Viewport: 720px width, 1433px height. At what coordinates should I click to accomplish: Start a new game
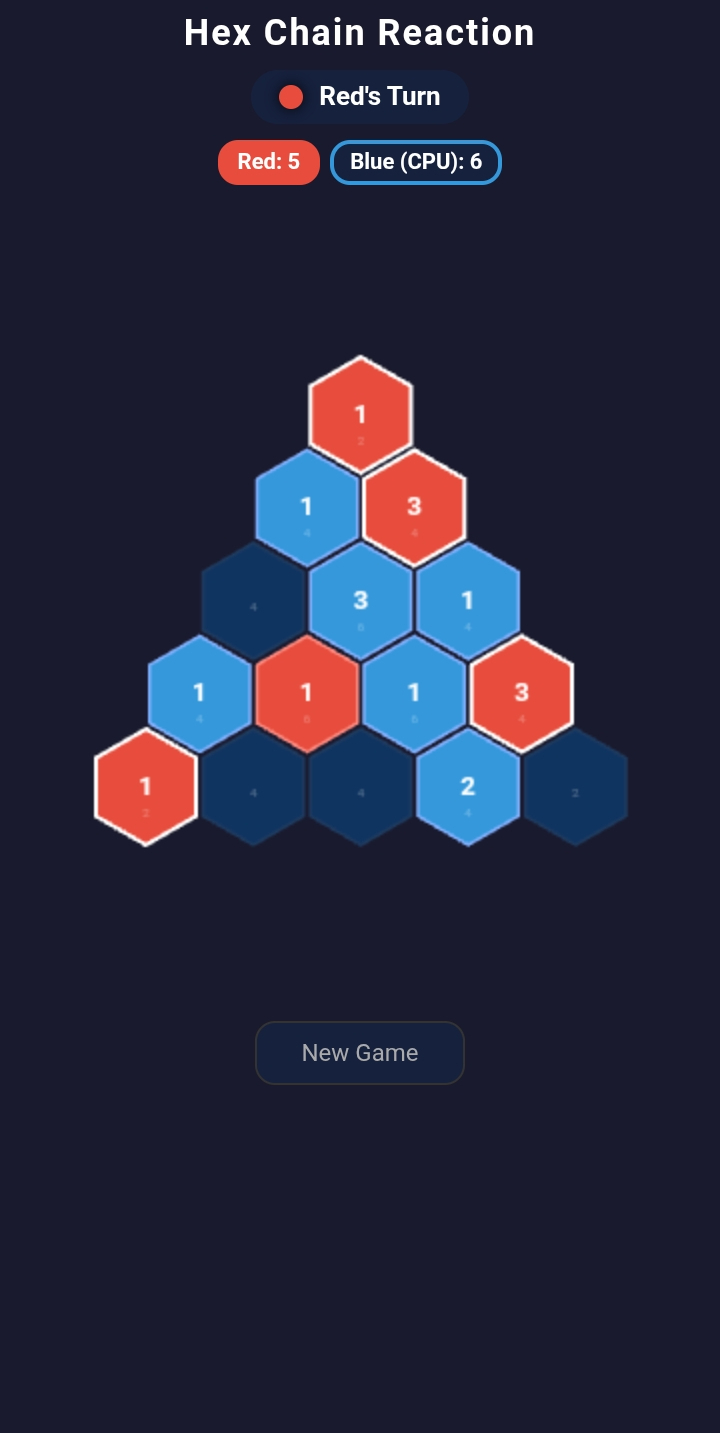[360, 1053]
